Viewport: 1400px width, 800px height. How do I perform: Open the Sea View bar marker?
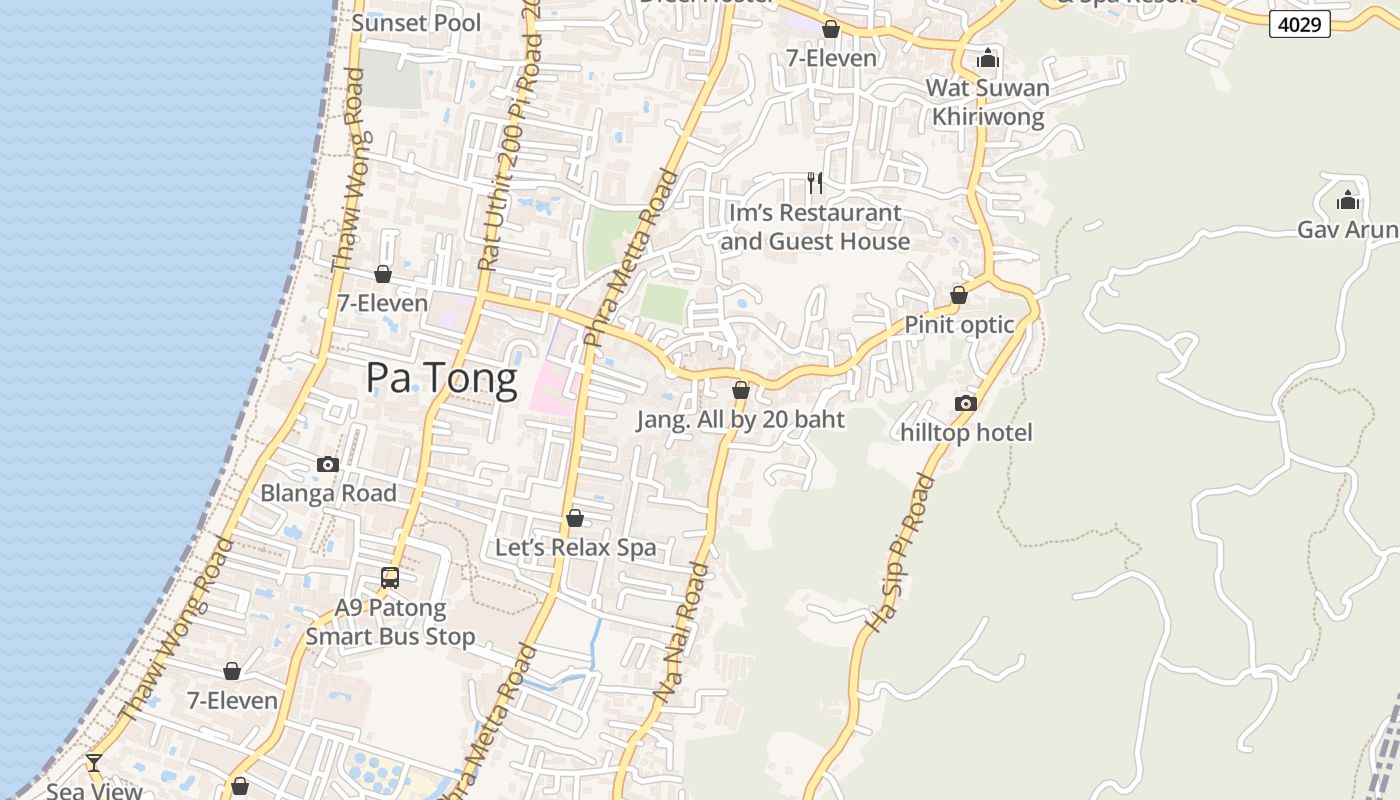pos(94,762)
